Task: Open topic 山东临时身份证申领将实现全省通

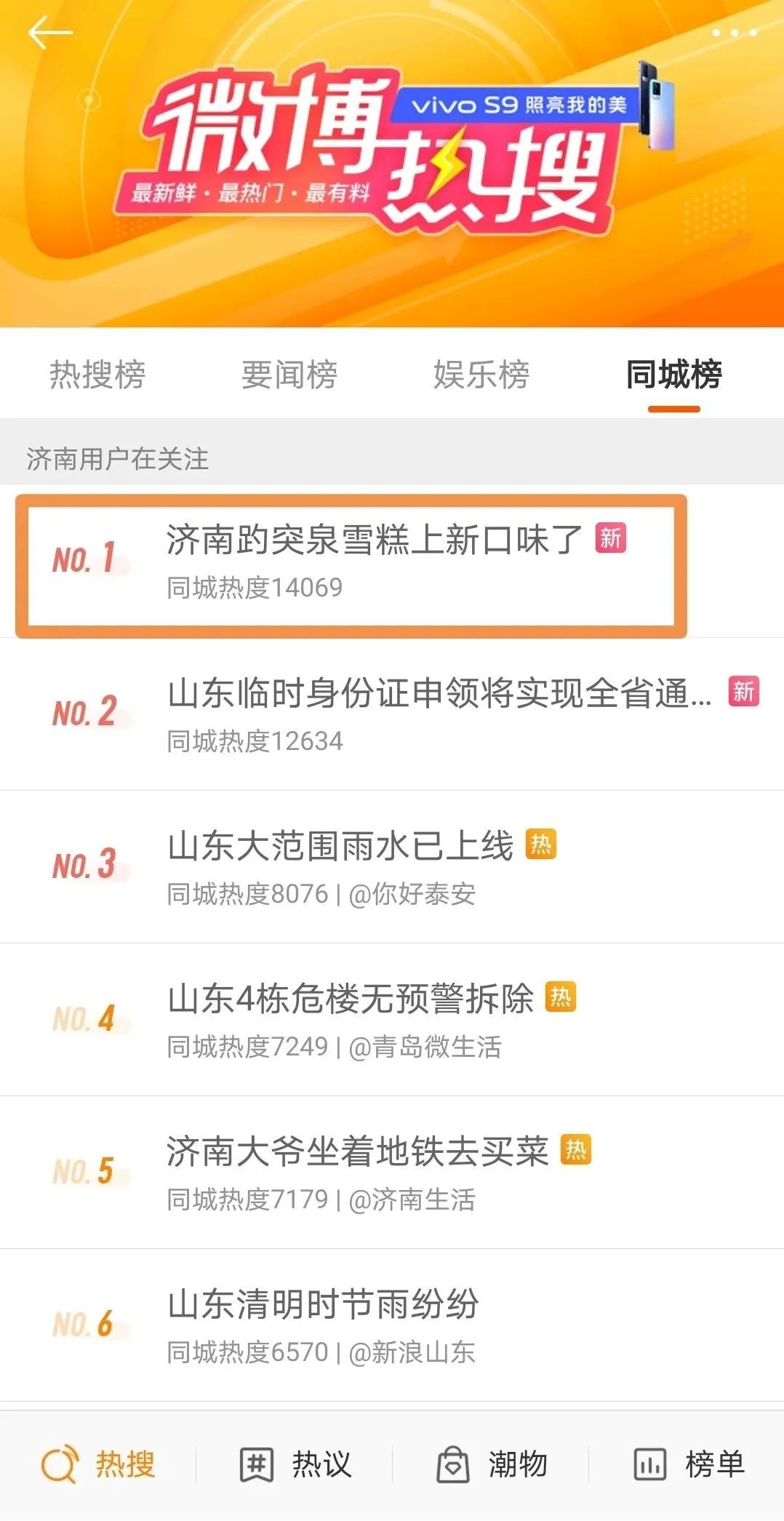Action: [439, 693]
